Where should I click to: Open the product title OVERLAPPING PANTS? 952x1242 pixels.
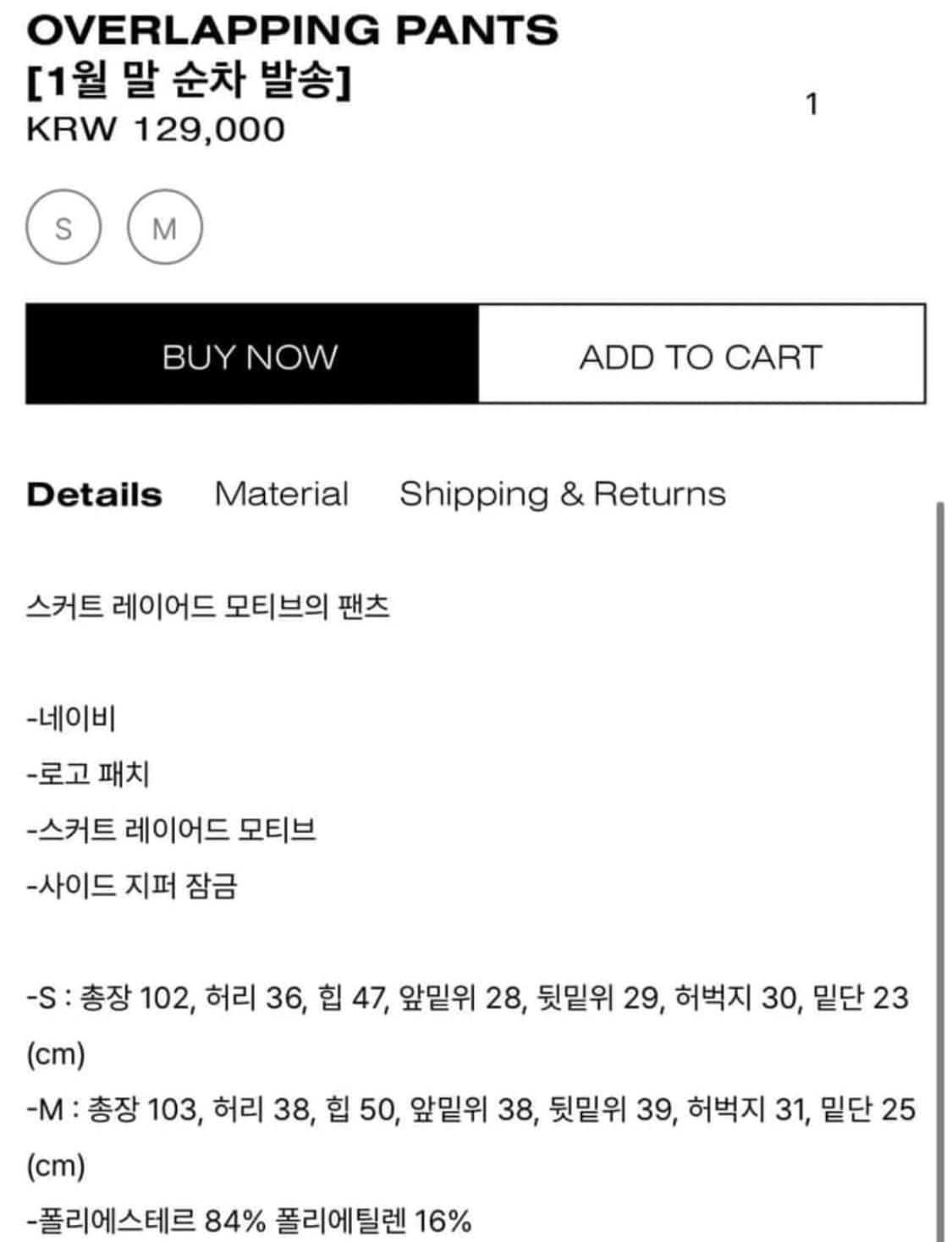point(292,32)
